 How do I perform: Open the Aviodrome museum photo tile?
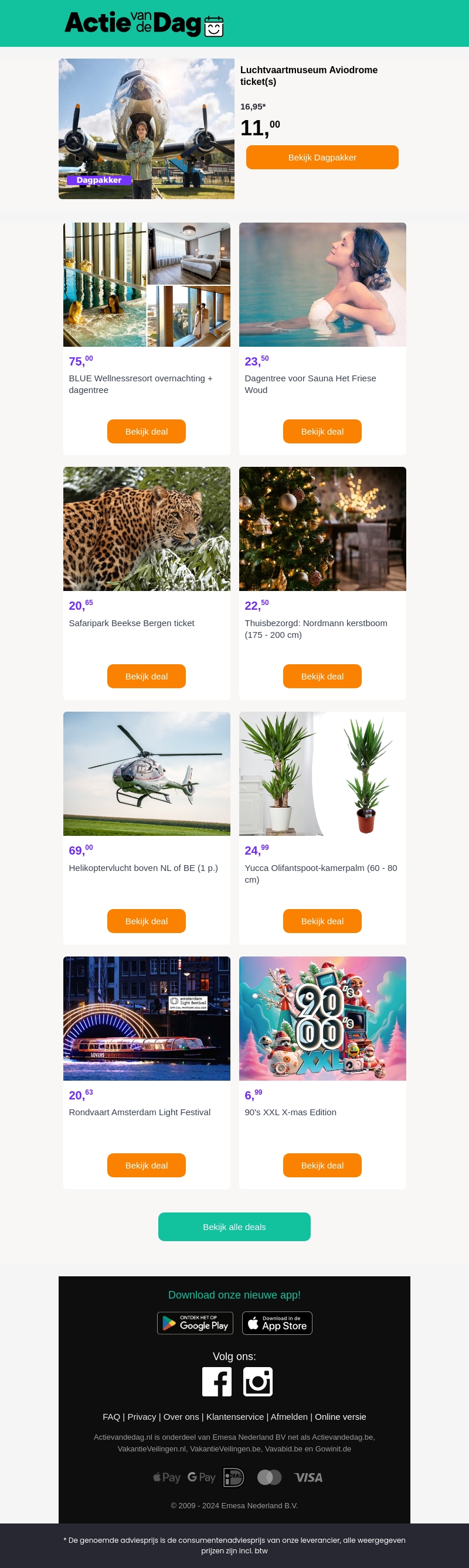(x=146, y=128)
